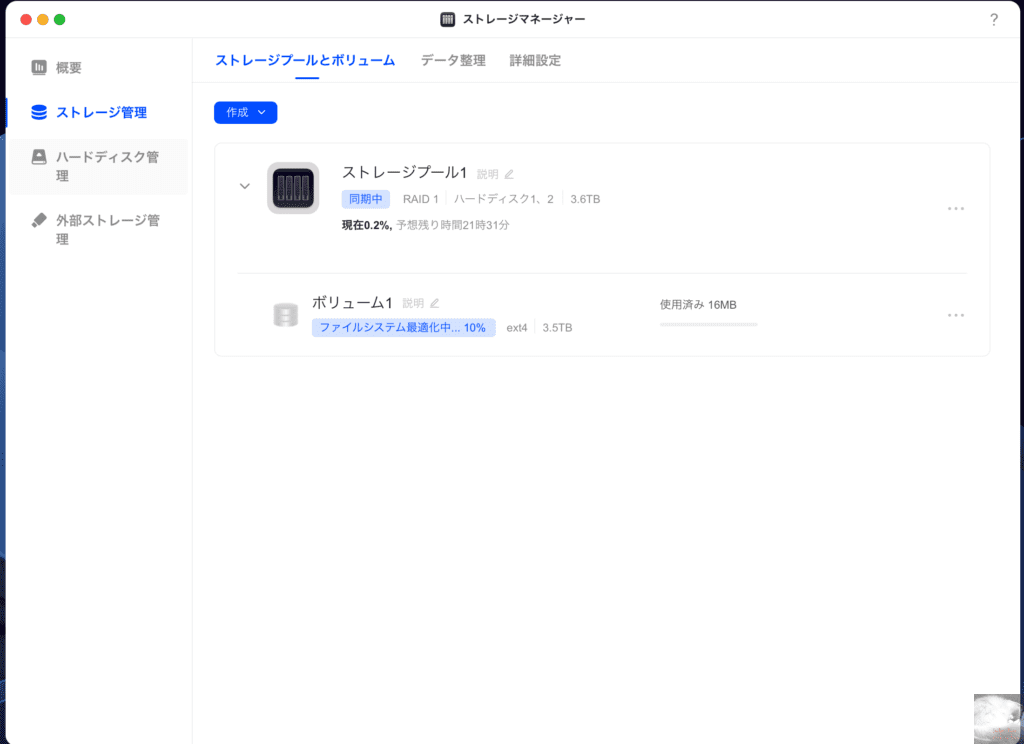Open the help question mark icon
Viewport: 1024px width, 744px height.
[993, 20]
